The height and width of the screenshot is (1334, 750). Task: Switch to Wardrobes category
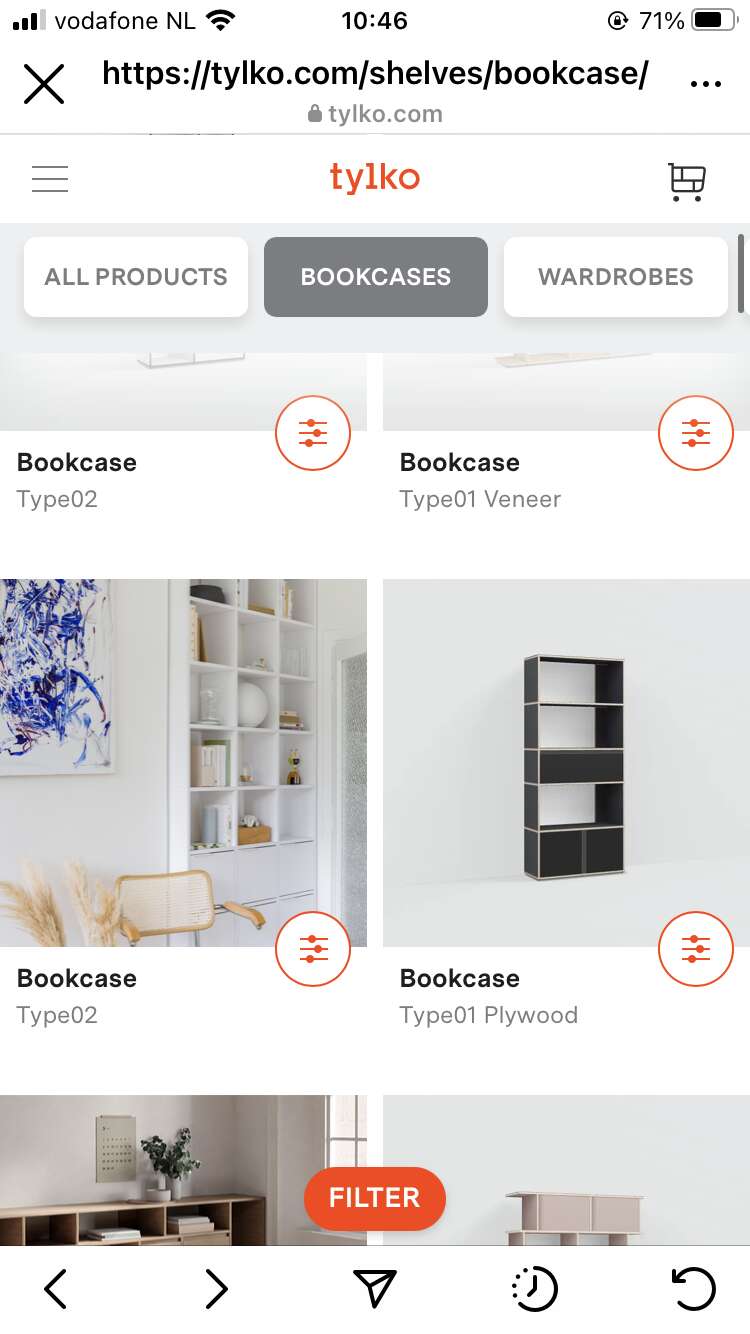tap(616, 277)
